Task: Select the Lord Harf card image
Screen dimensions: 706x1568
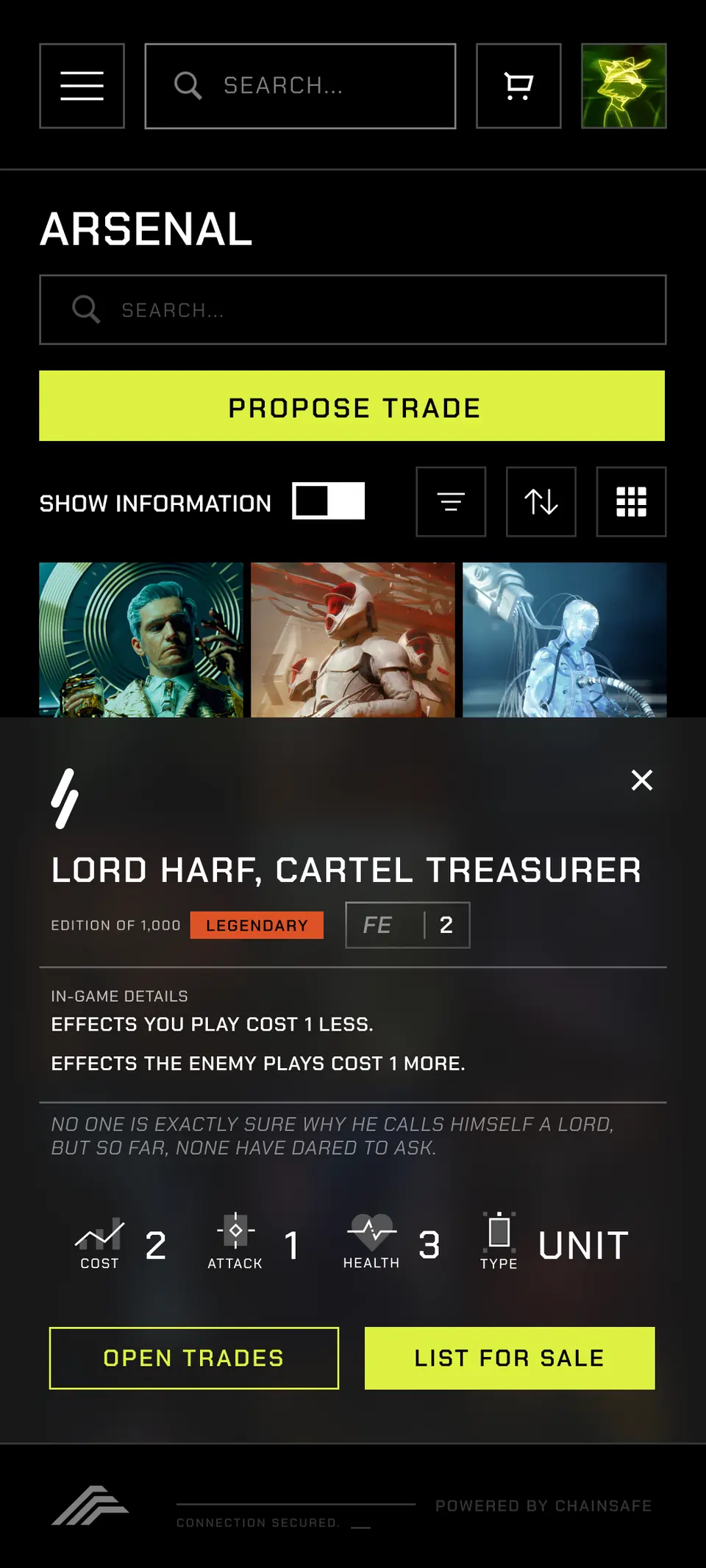Action: pos(141,640)
